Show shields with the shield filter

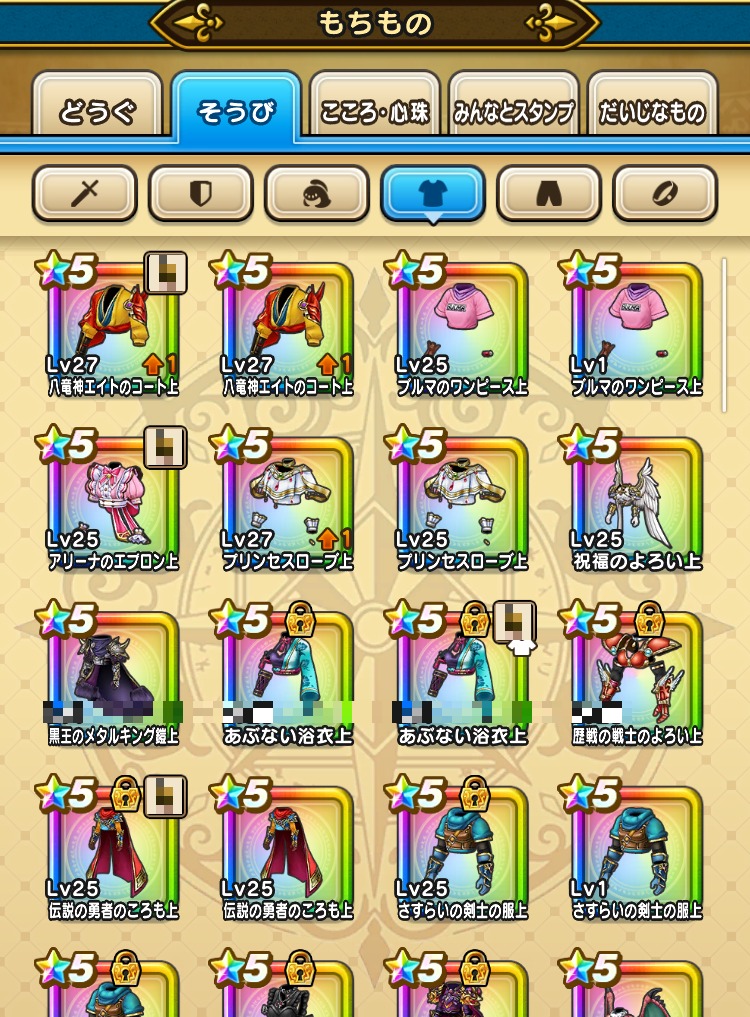point(201,192)
